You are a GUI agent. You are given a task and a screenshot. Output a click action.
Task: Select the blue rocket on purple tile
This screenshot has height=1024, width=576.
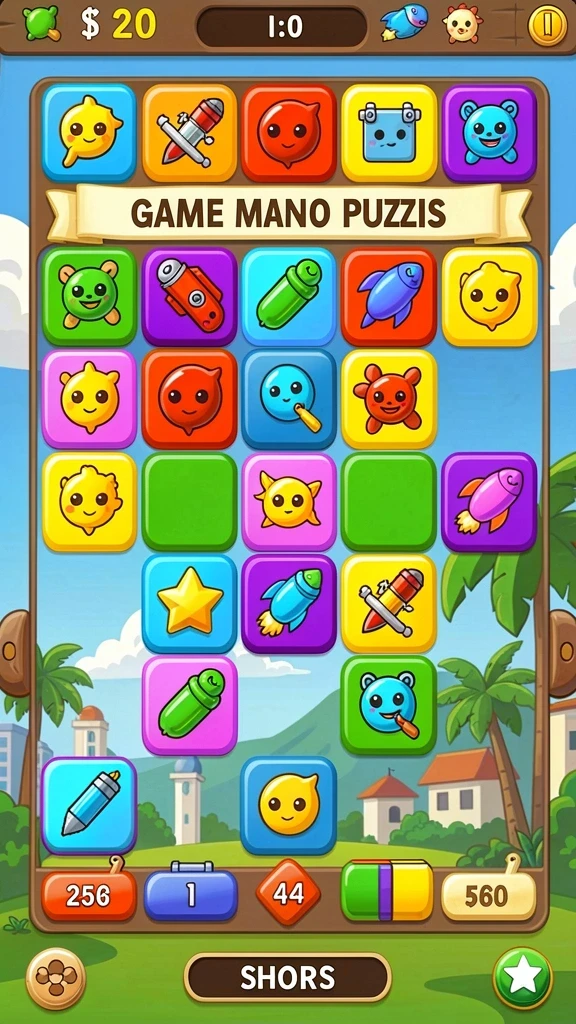[x=289, y=603]
